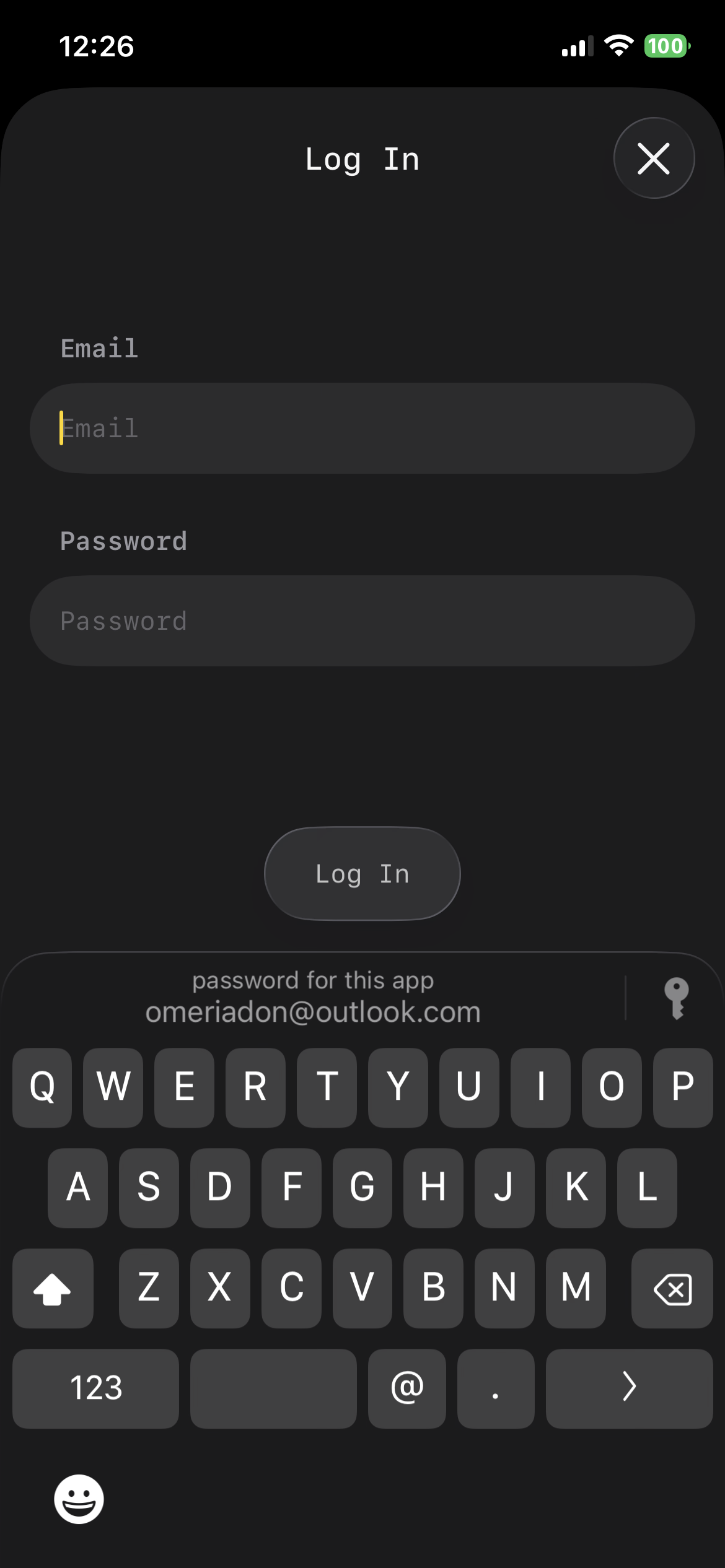Viewport: 725px width, 1568px height.
Task: Autofill the saved omeriadon@outlook.com password
Action: (x=313, y=998)
